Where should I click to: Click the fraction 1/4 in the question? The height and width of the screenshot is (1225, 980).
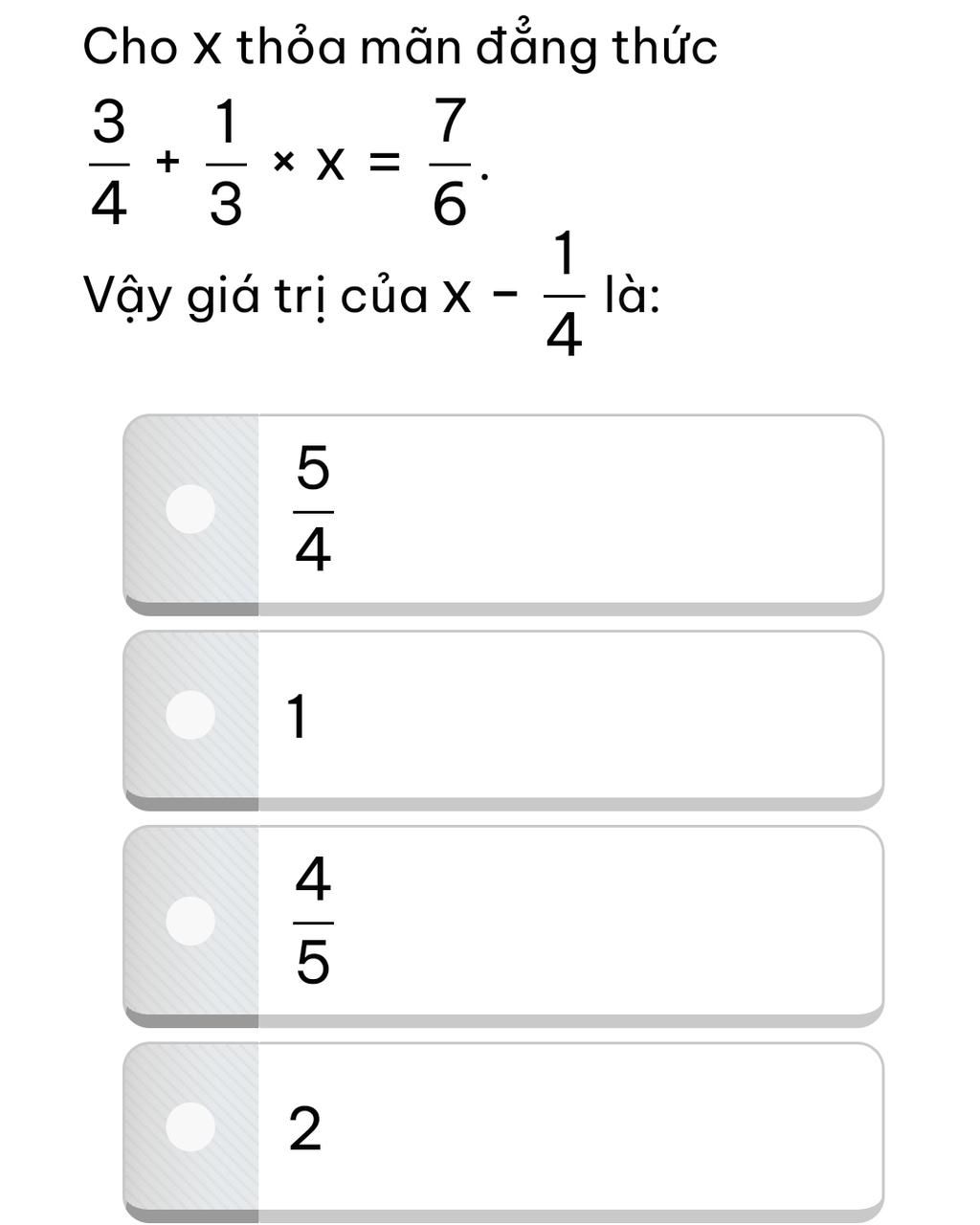[x=565, y=294]
